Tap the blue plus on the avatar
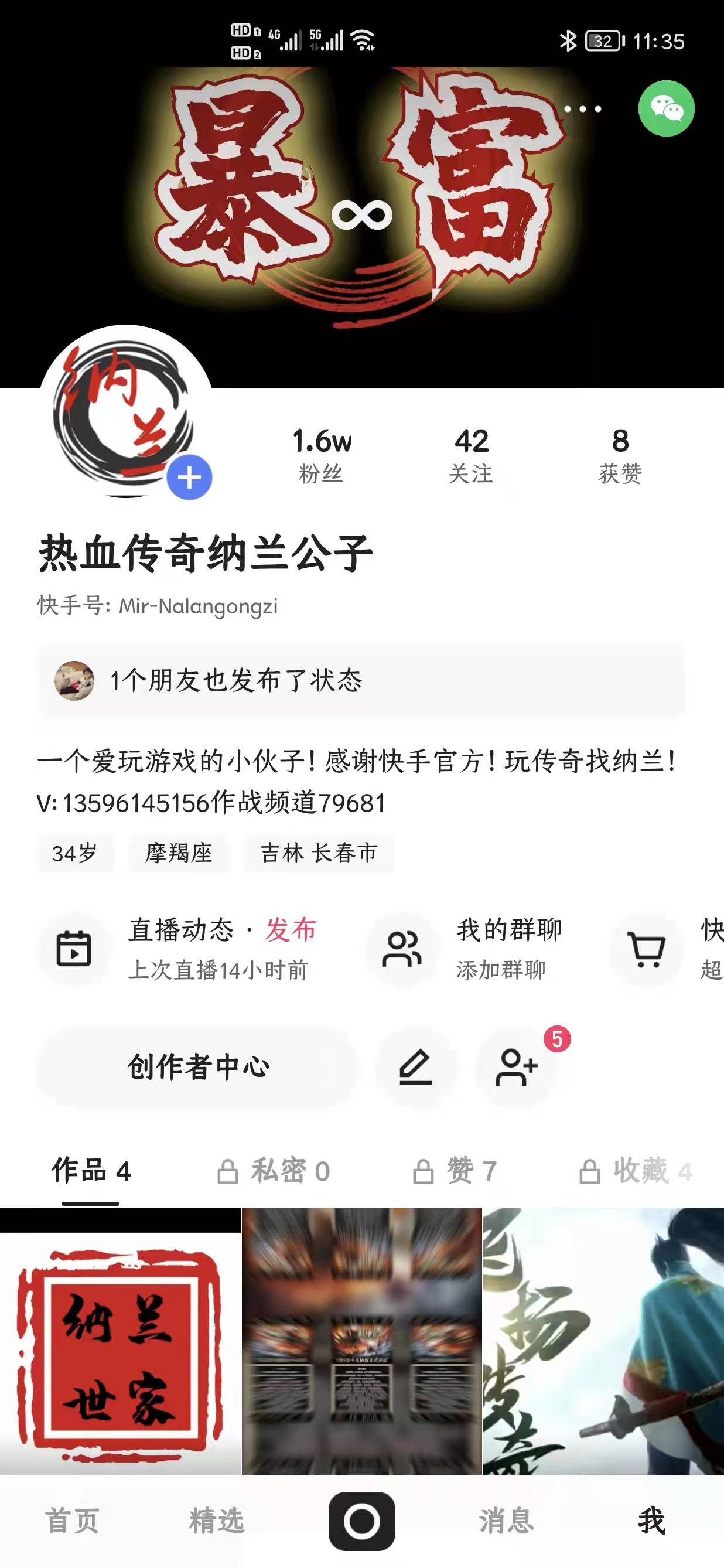Screen dimensions: 724x1568 coord(189,477)
